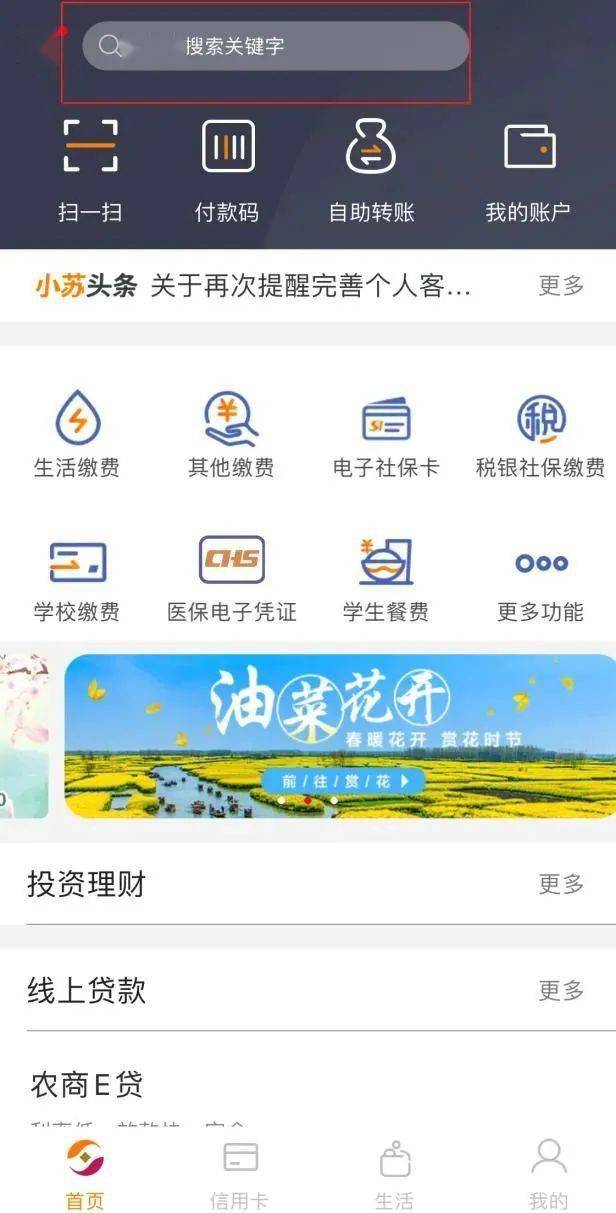Open 扫一扫 scanner
This screenshot has height=1213, width=616.
tap(90, 168)
